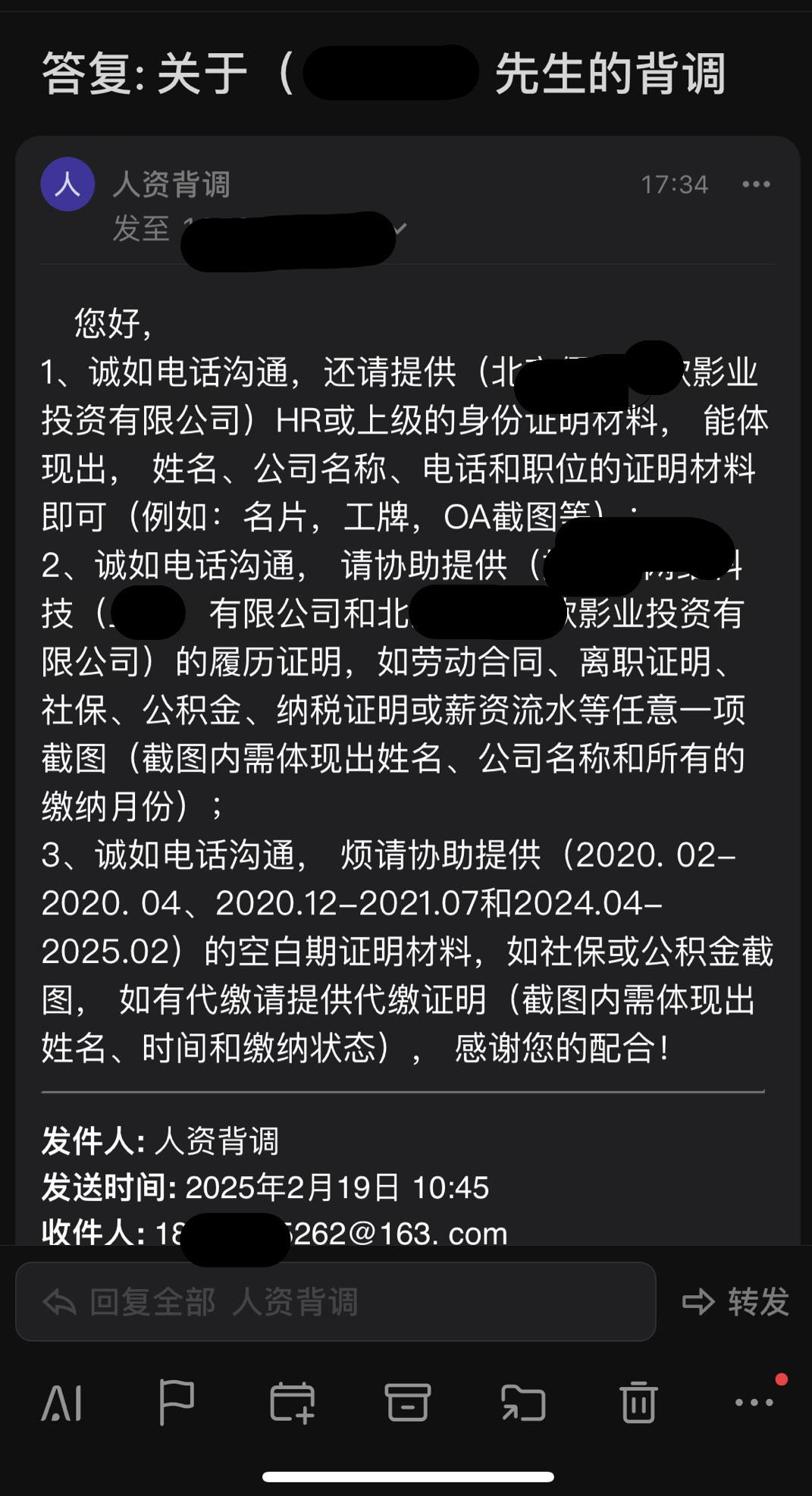812x1496 pixels.
Task: Reply all via 回复全部 field
Action: [336, 1302]
